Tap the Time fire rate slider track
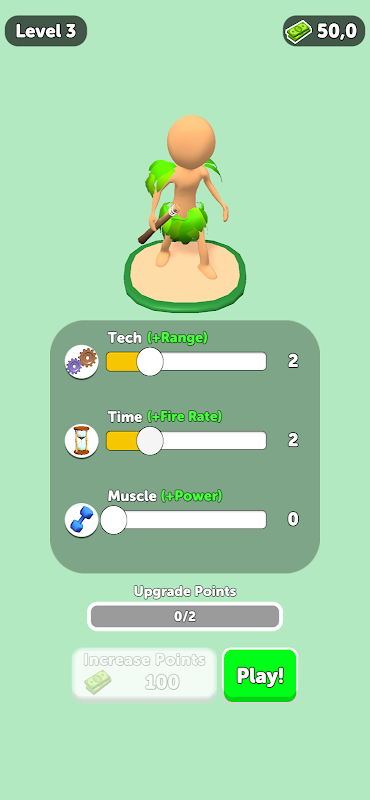This screenshot has width=370, height=800. (186, 440)
